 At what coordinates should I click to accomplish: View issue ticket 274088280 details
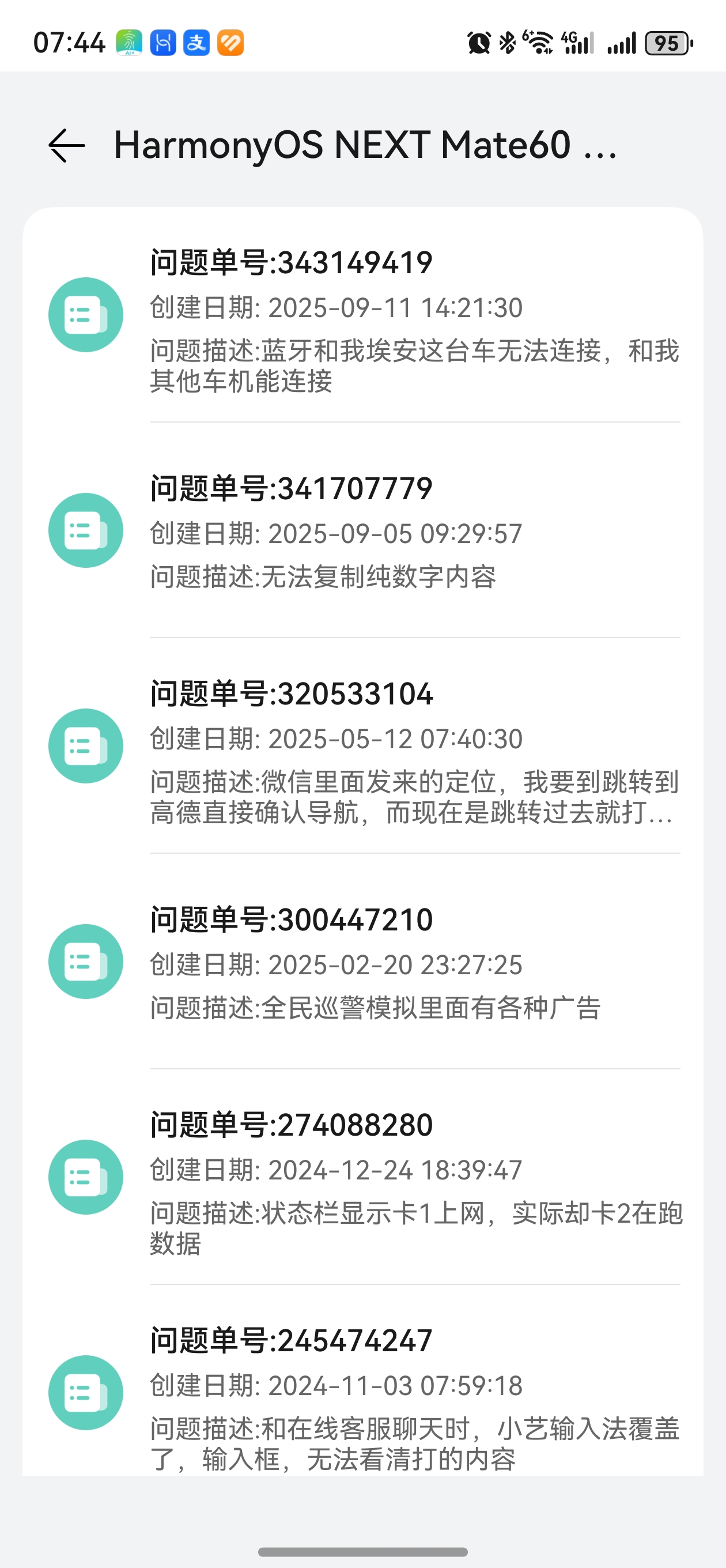362,1177
